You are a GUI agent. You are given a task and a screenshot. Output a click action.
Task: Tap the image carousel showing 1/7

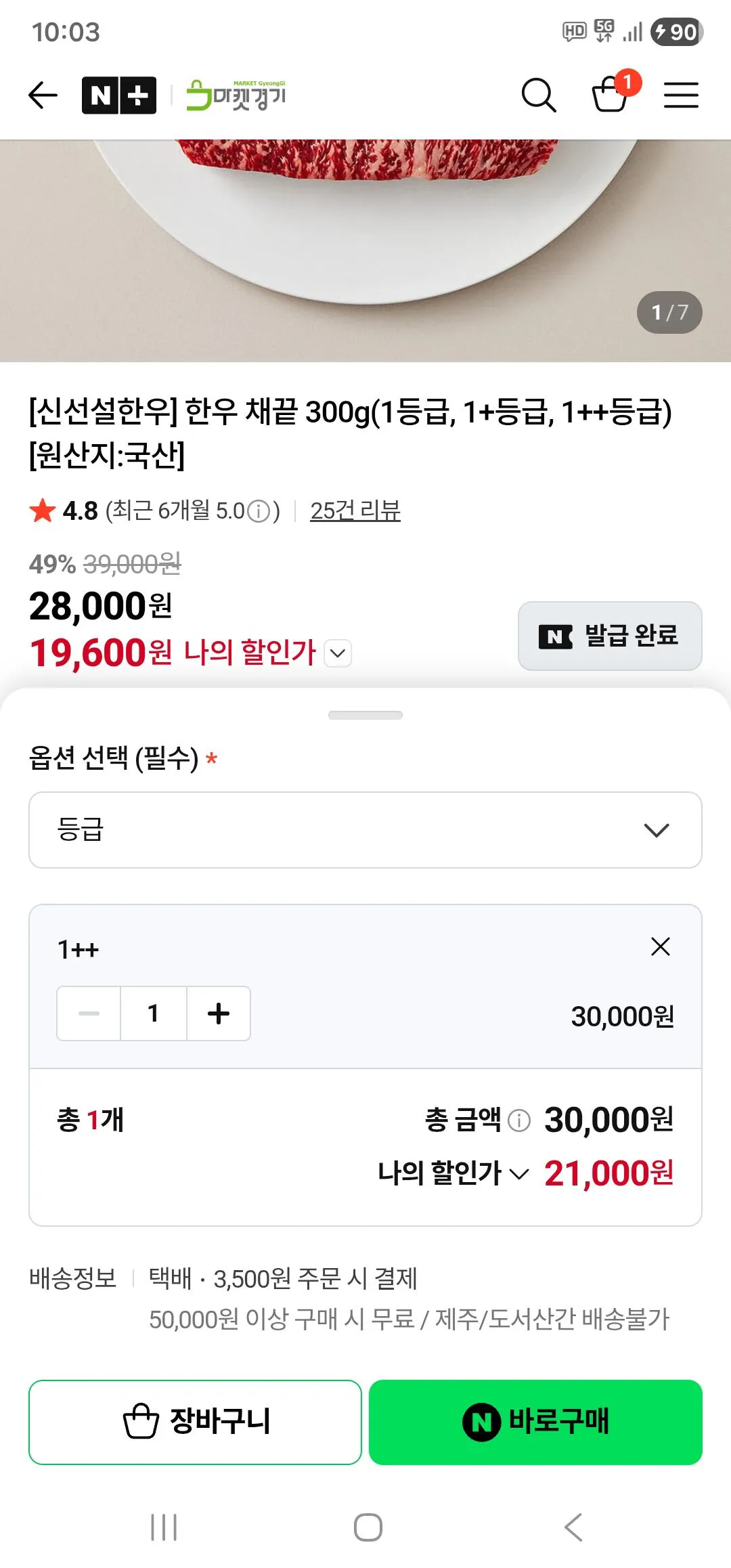(x=671, y=312)
